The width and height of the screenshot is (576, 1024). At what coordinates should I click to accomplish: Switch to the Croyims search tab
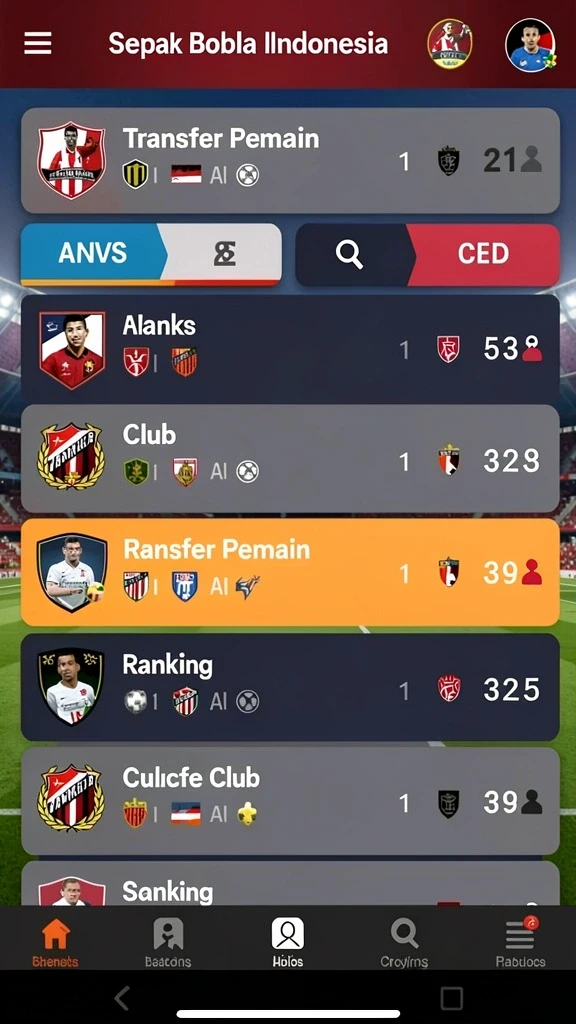pyautogui.click(x=404, y=942)
